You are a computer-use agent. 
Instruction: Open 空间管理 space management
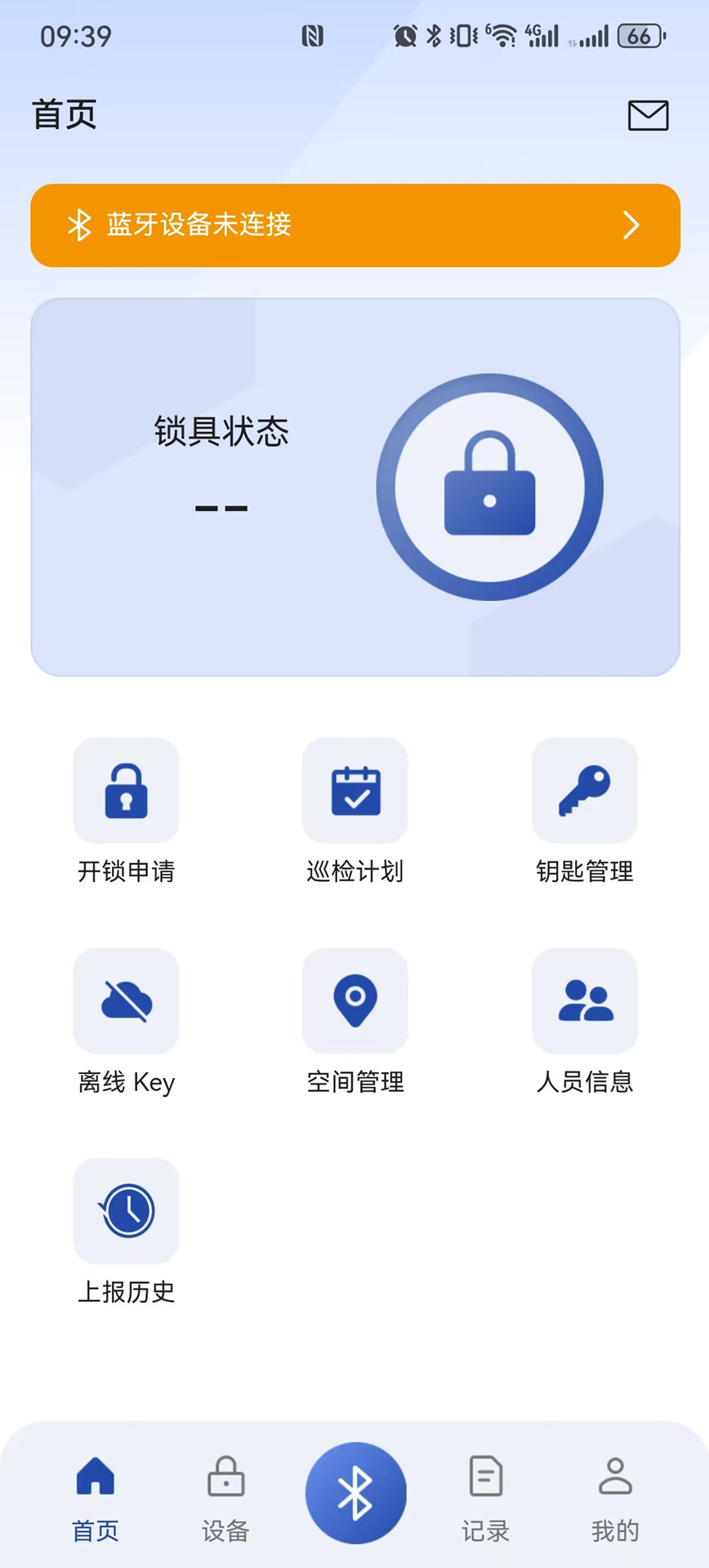coord(354,1001)
